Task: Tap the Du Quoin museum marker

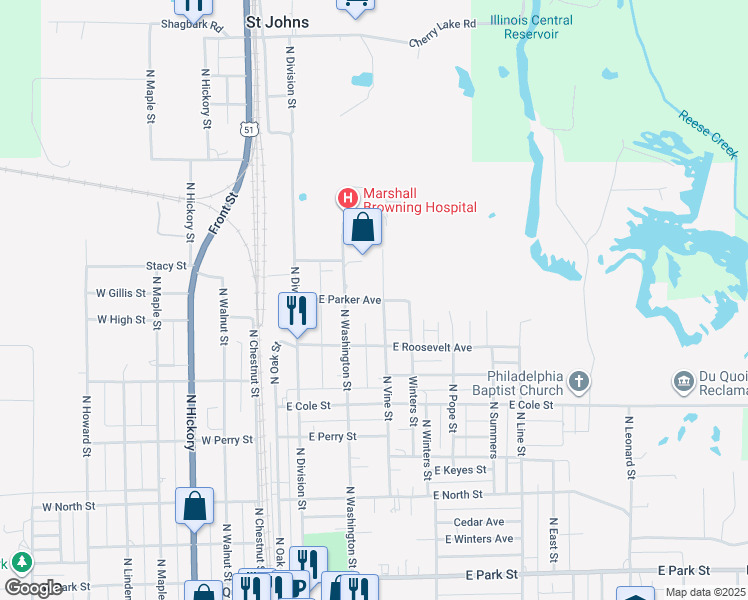Action: (x=684, y=382)
